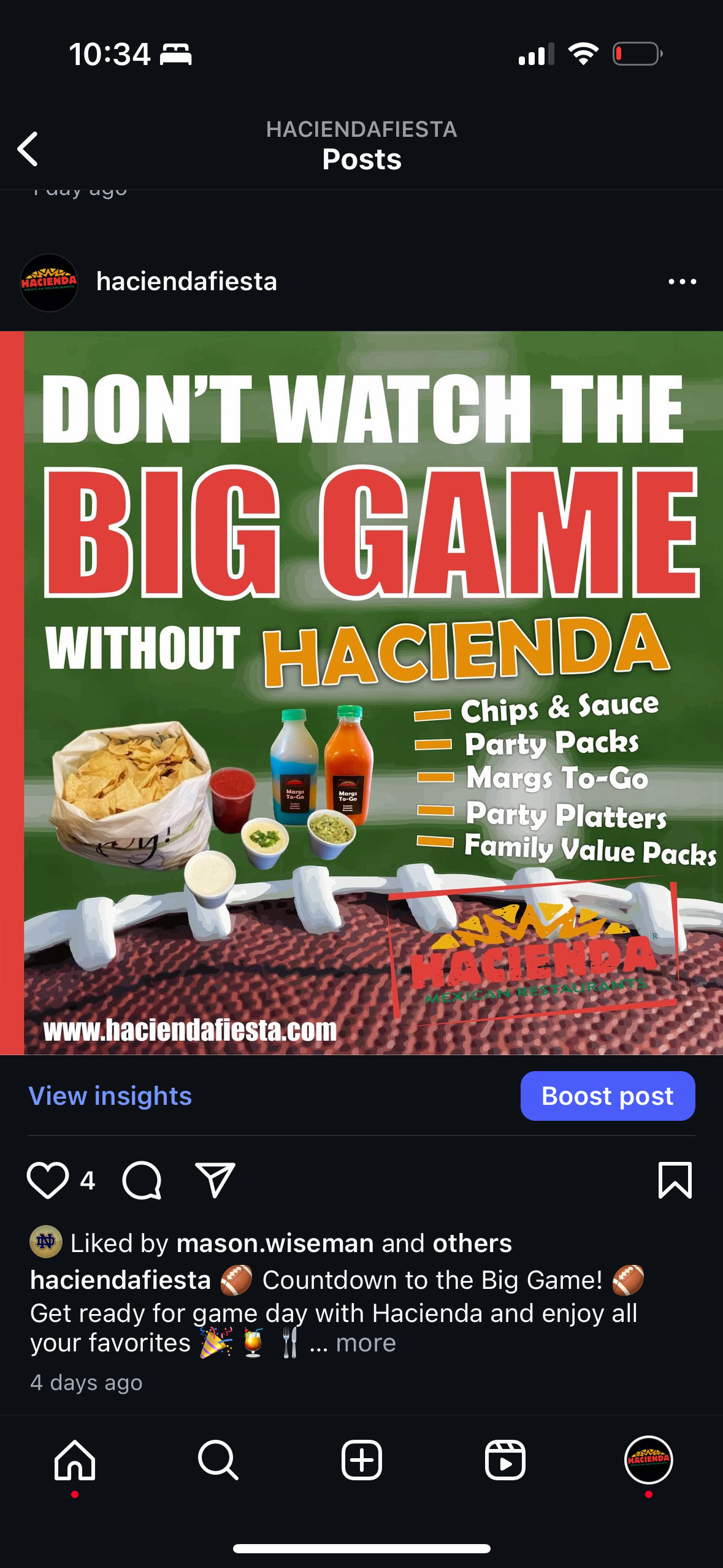See others who liked the post
The image size is (723, 1568).
(472, 1243)
